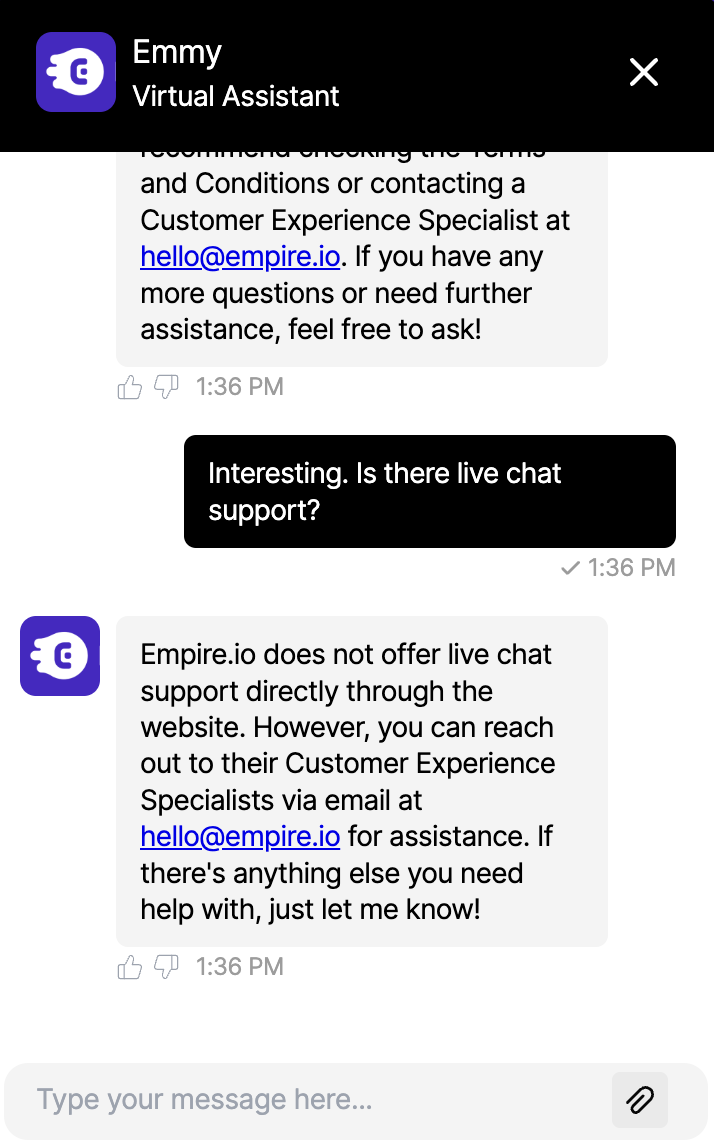Tap the hello@empire.io link in the live chat reply
Viewport: 714px width, 1148px height.
pos(240,836)
